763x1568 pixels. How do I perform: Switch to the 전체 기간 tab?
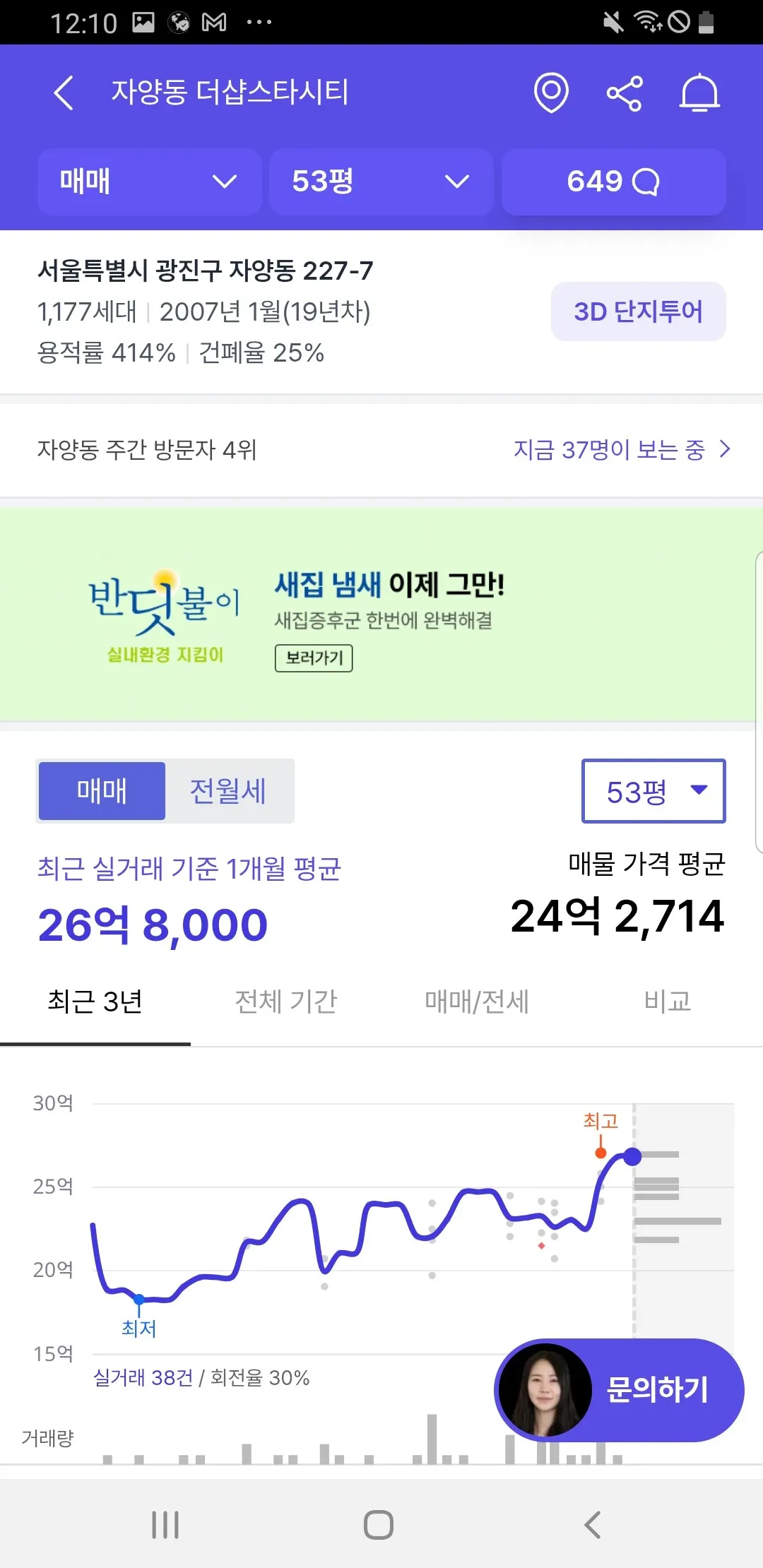pos(286,1002)
